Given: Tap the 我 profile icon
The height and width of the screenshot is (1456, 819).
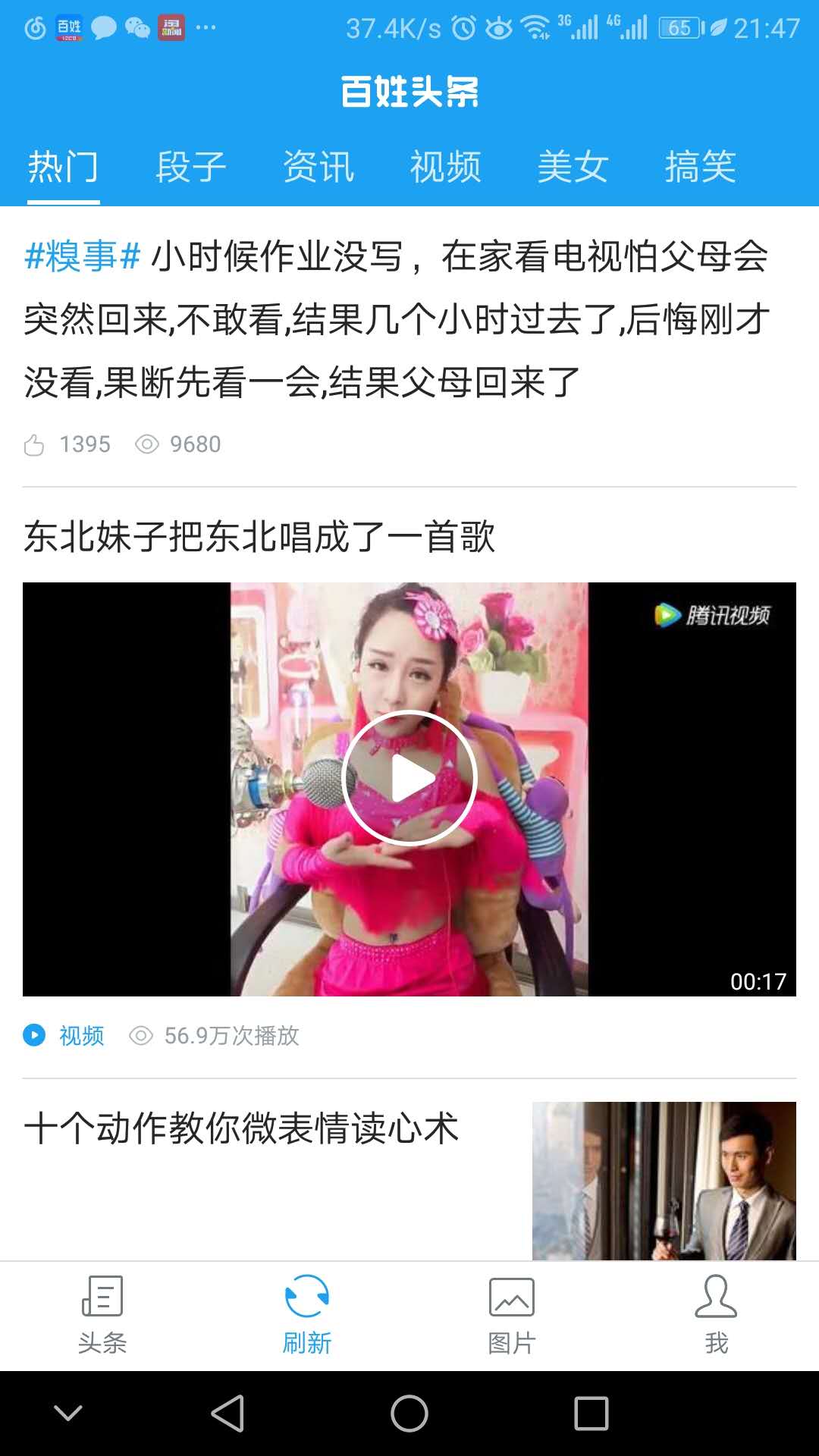Looking at the screenshot, I should pos(717,1298).
